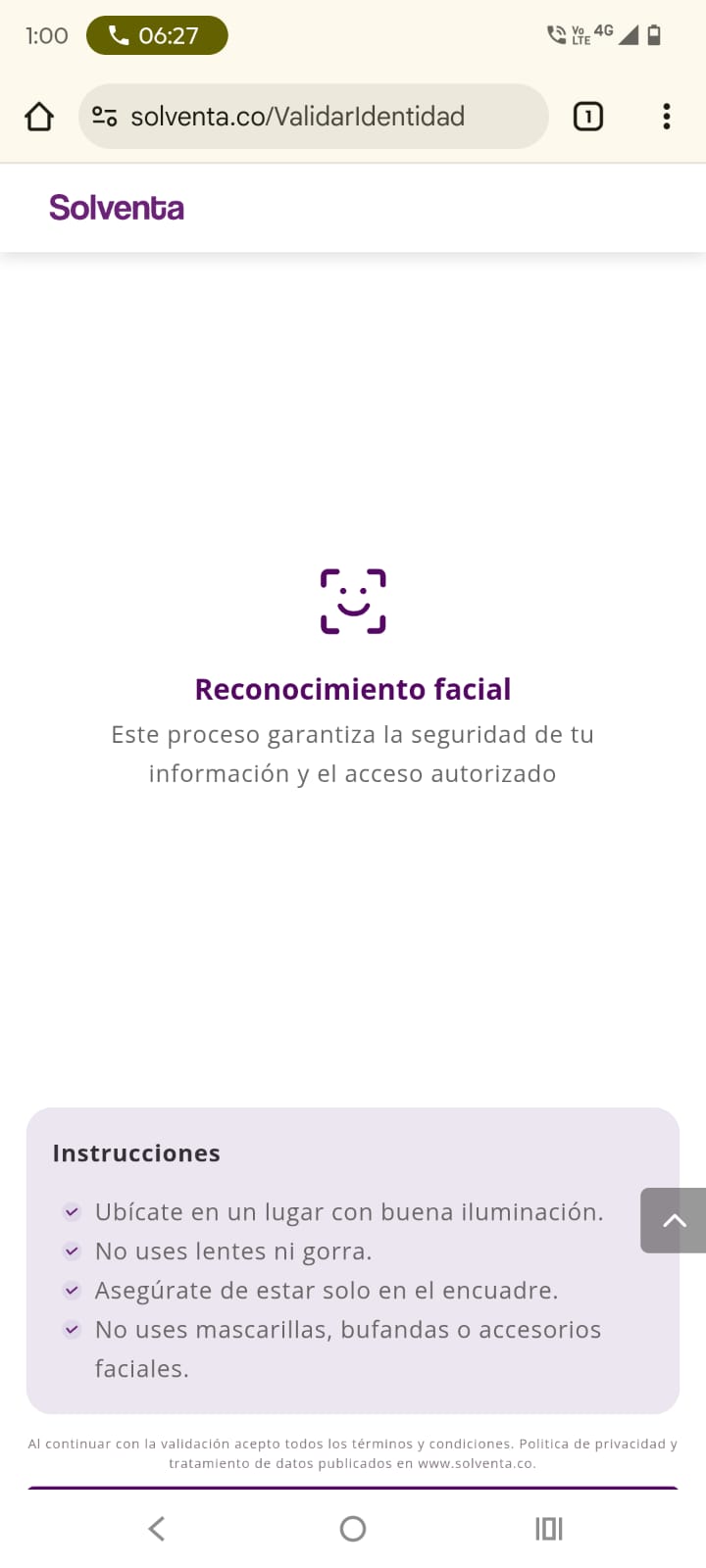Image resolution: width=706 pixels, height=1568 pixels.
Task: Go to the browser home page
Action: (39, 117)
